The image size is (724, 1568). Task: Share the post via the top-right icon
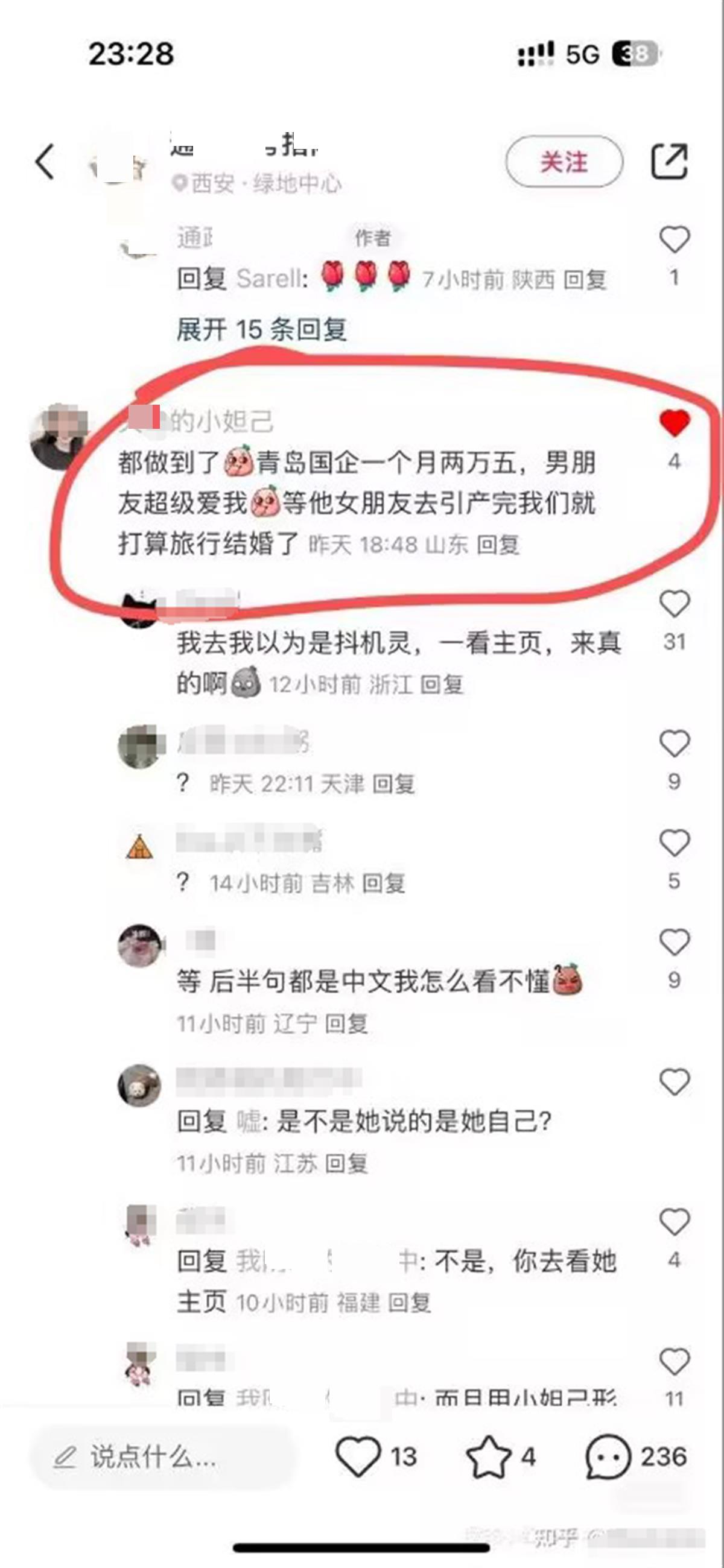(x=669, y=162)
